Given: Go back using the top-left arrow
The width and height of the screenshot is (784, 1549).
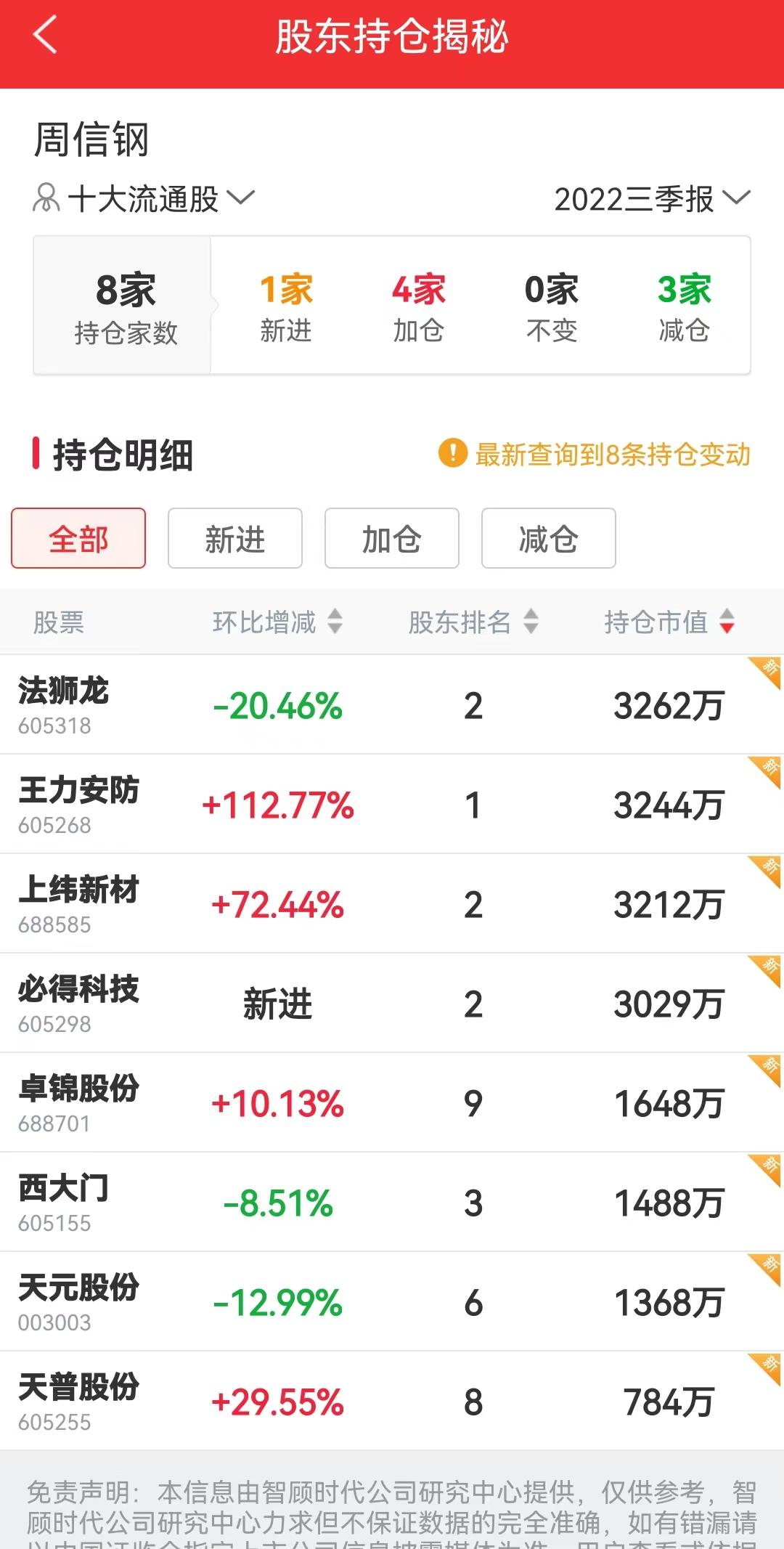Looking at the screenshot, I should [45, 35].
